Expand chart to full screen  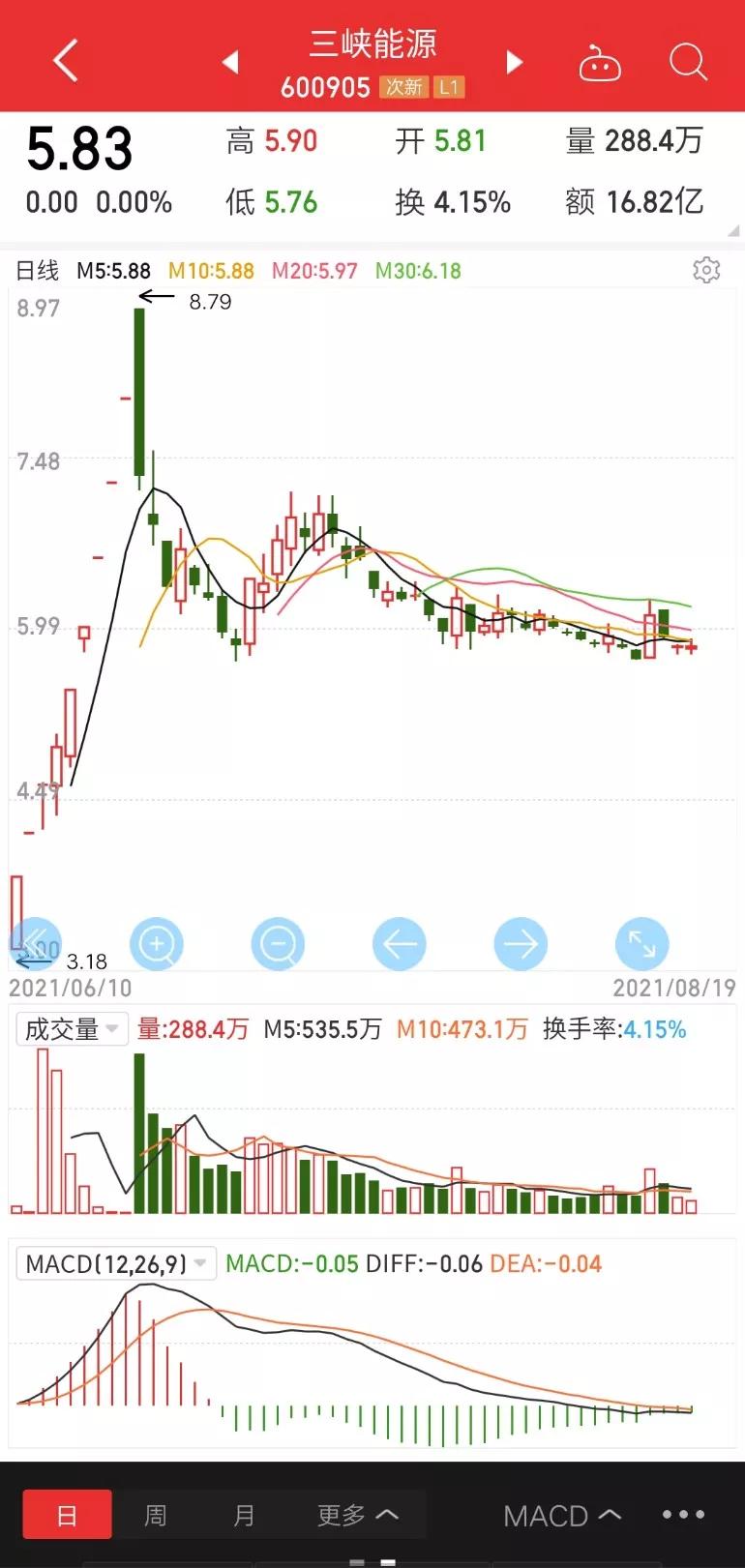click(x=642, y=944)
